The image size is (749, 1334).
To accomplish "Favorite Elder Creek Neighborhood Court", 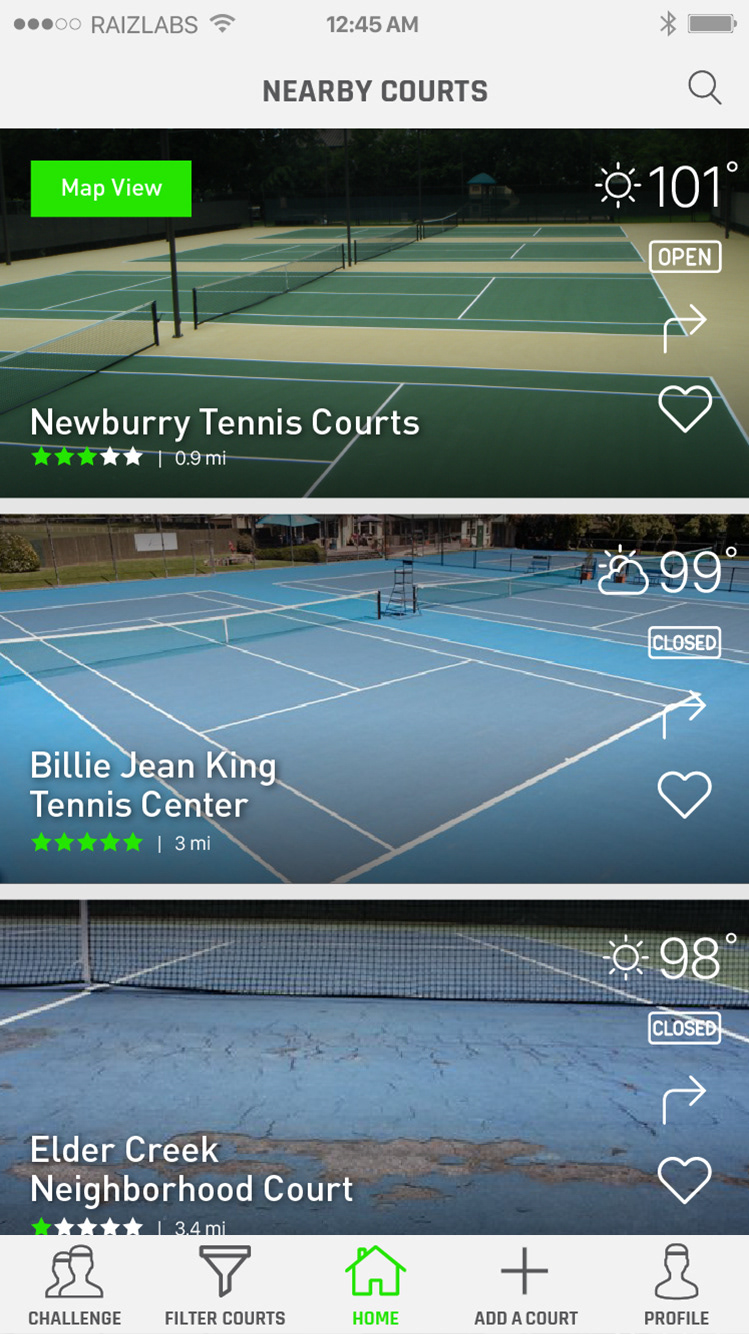I will pyautogui.click(x=685, y=1180).
